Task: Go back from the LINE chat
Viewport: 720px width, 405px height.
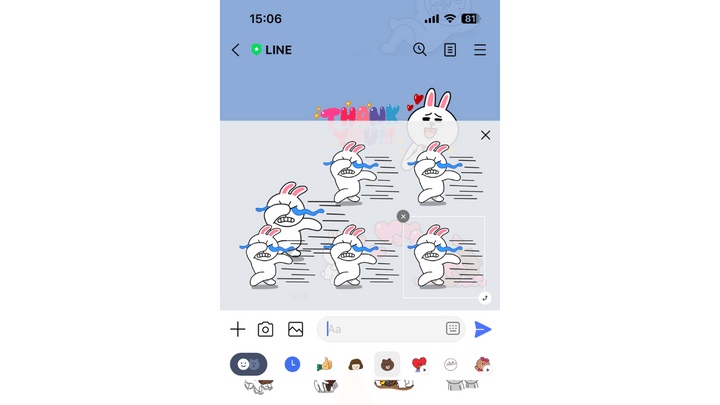Action: 236,50
